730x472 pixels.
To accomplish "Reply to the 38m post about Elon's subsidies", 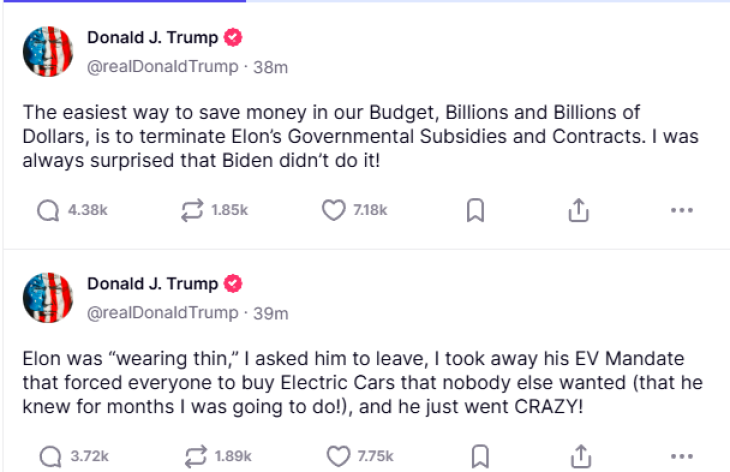I will pyautogui.click(x=48, y=211).
